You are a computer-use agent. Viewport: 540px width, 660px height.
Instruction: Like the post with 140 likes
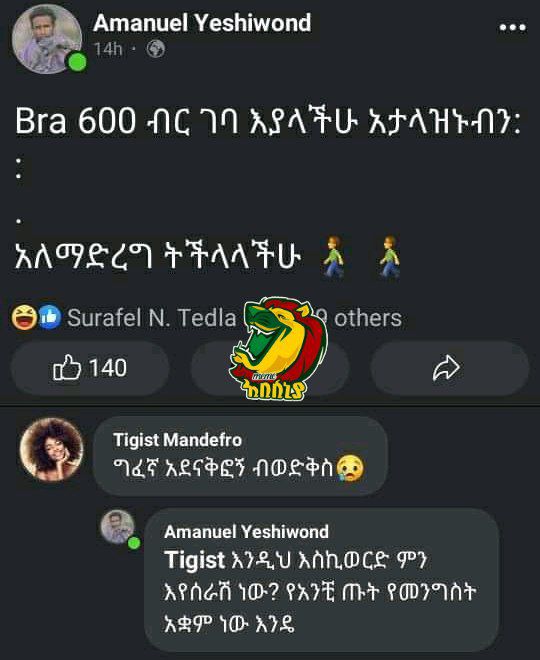pyautogui.click(x=90, y=368)
